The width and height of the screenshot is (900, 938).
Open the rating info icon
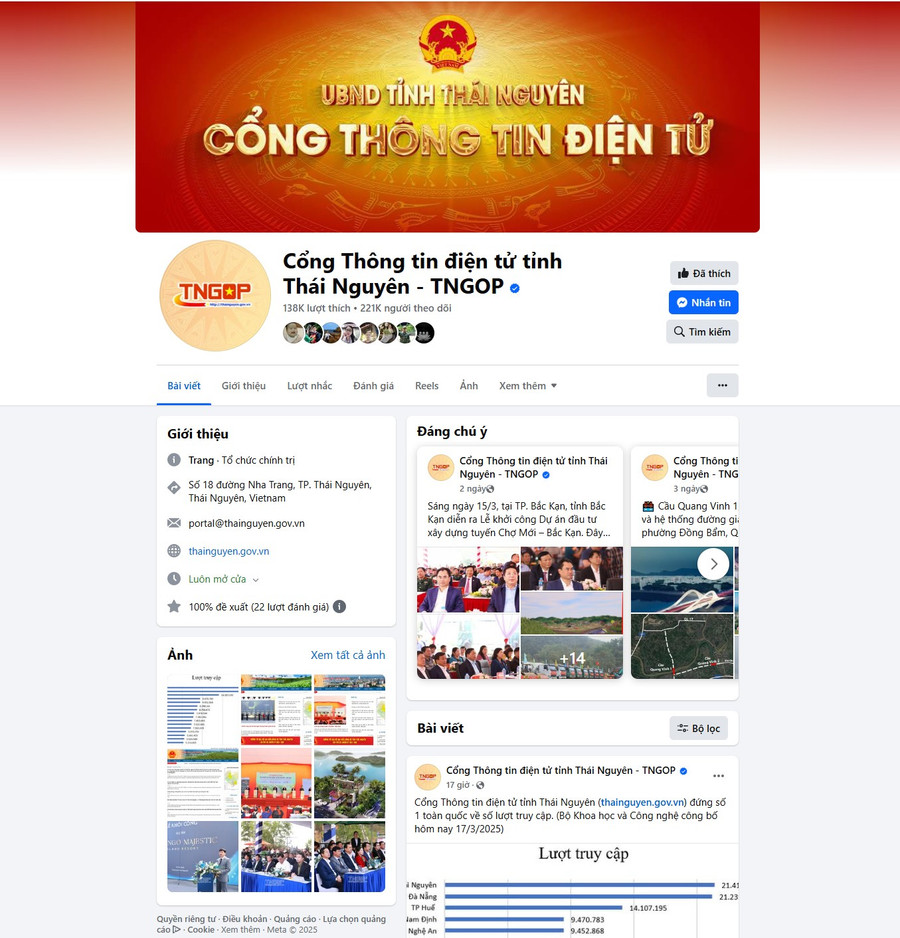[339, 607]
